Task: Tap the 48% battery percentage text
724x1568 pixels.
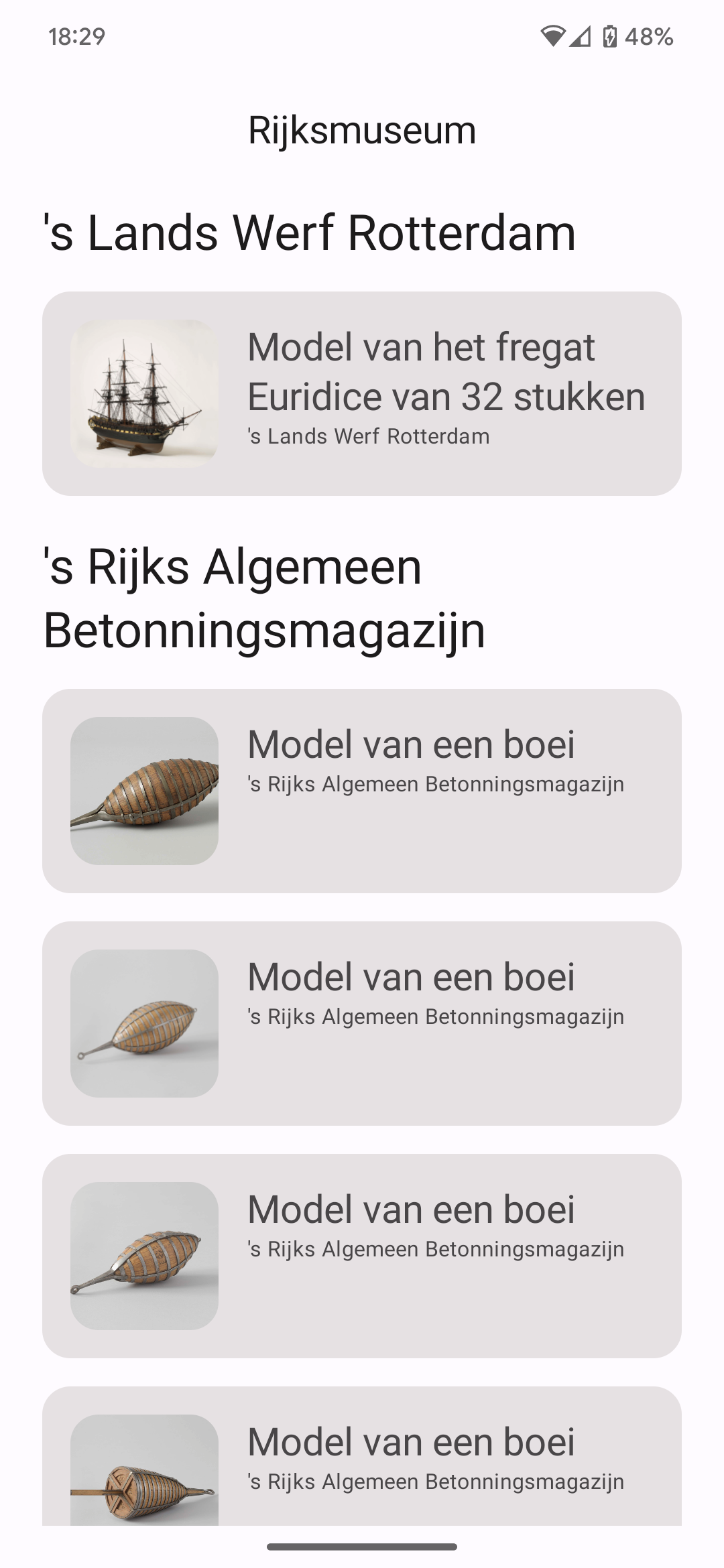Action: click(x=649, y=37)
